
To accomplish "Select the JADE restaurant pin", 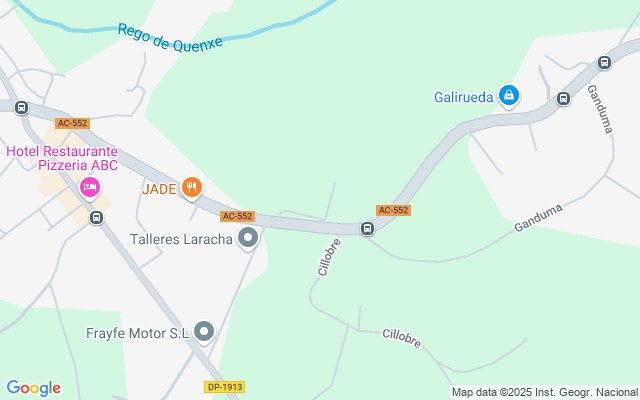I will [192, 187].
